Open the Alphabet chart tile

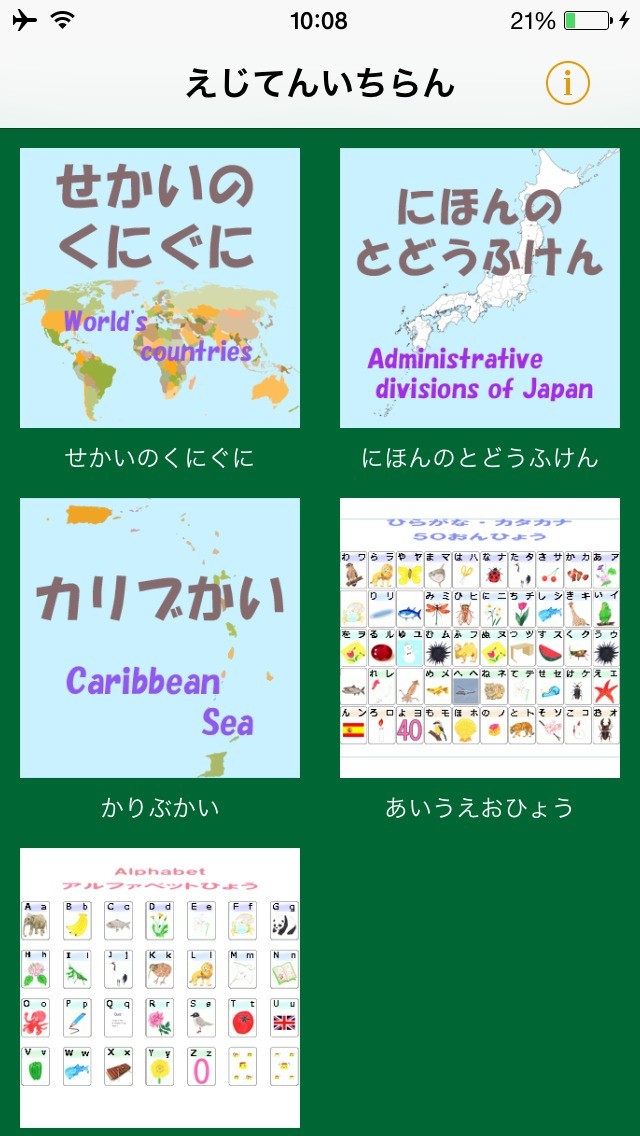coord(160,988)
